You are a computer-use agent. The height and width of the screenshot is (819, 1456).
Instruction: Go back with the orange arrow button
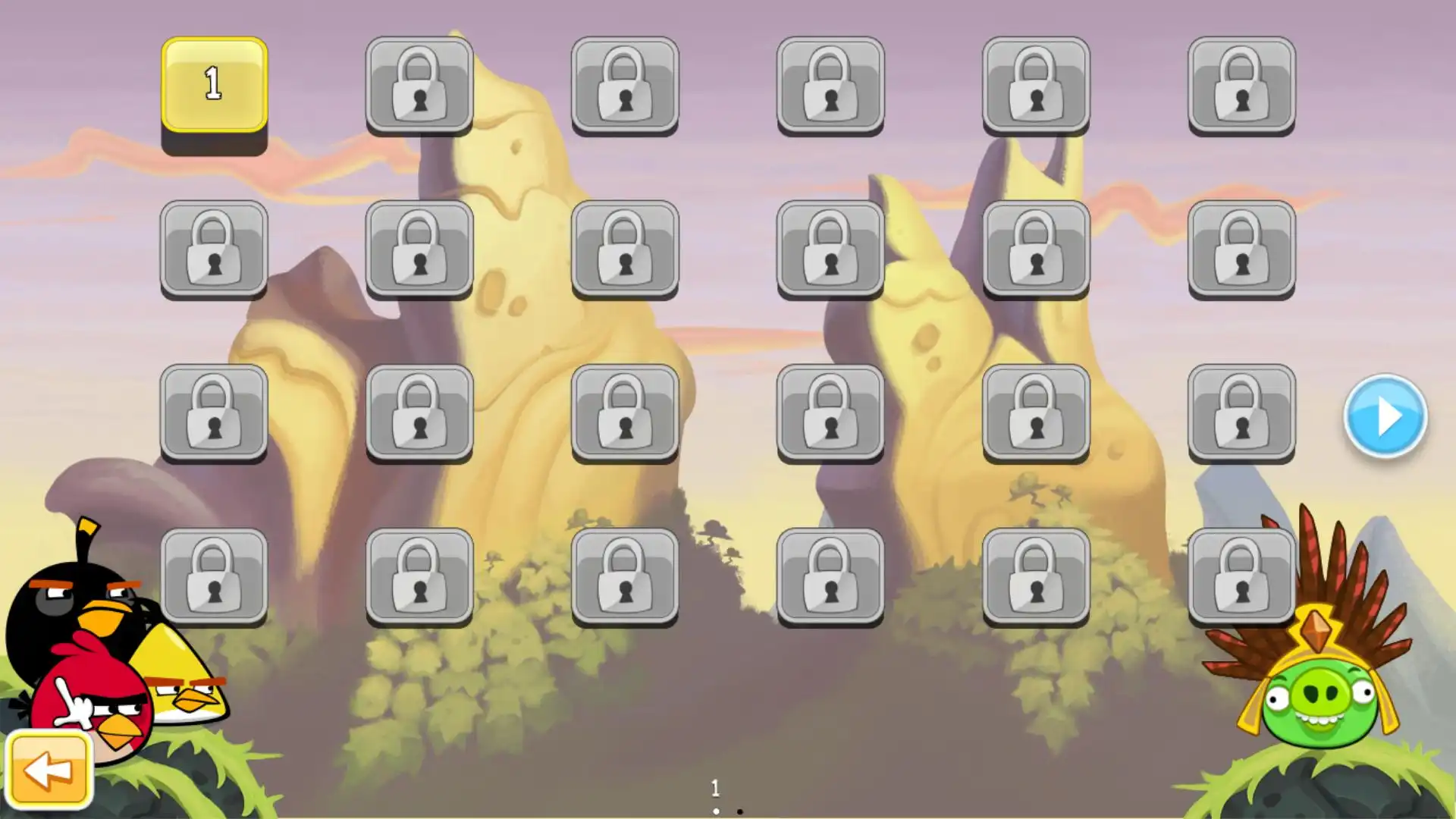point(49,770)
